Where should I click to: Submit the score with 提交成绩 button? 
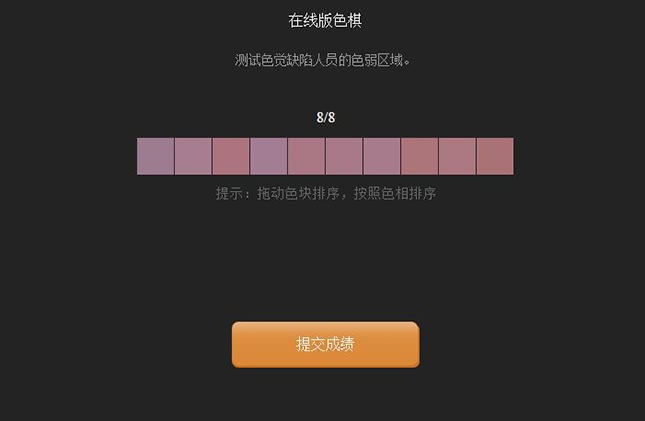point(325,345)
